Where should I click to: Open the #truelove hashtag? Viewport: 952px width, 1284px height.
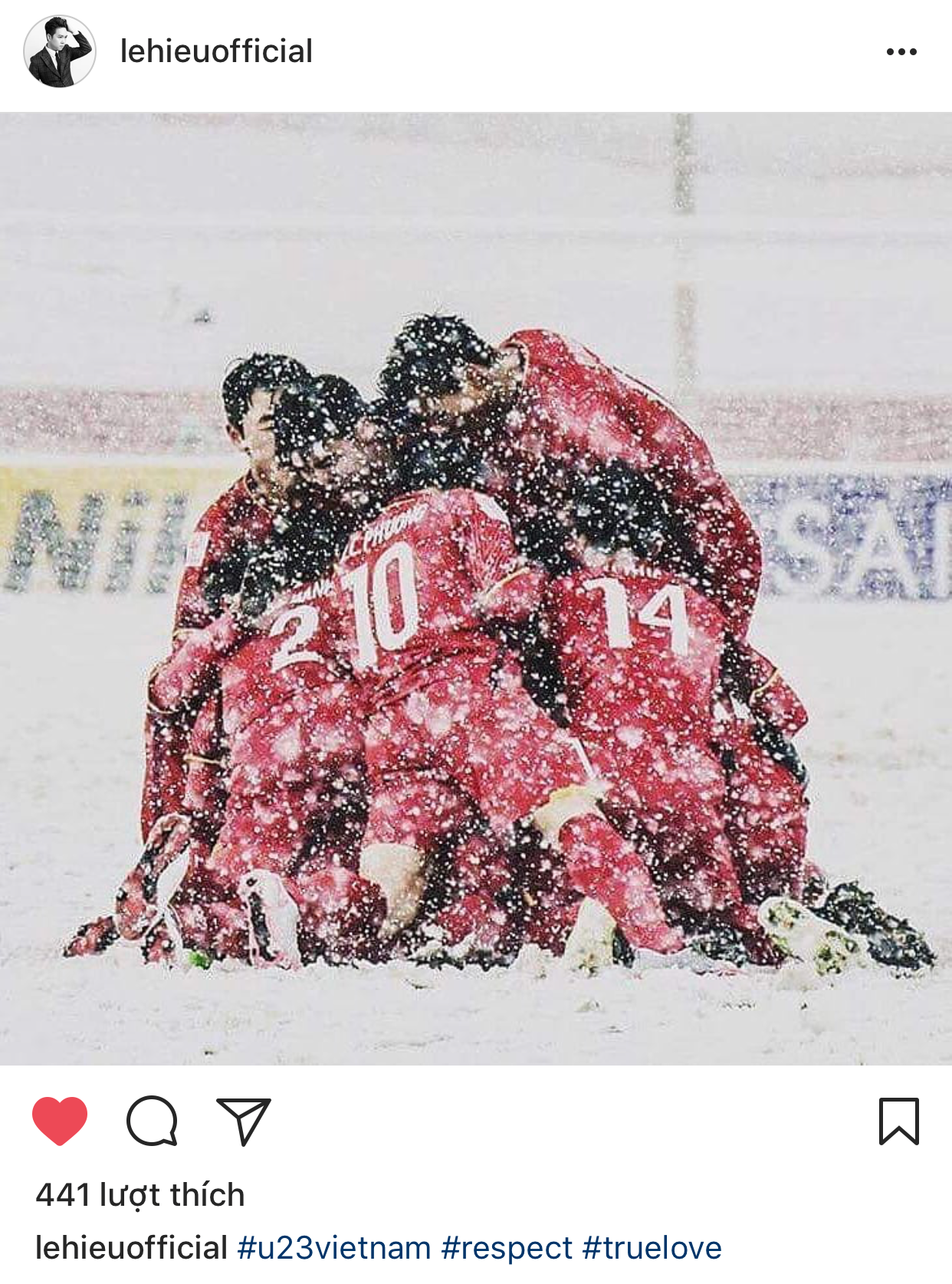[x=652, y=1247]
